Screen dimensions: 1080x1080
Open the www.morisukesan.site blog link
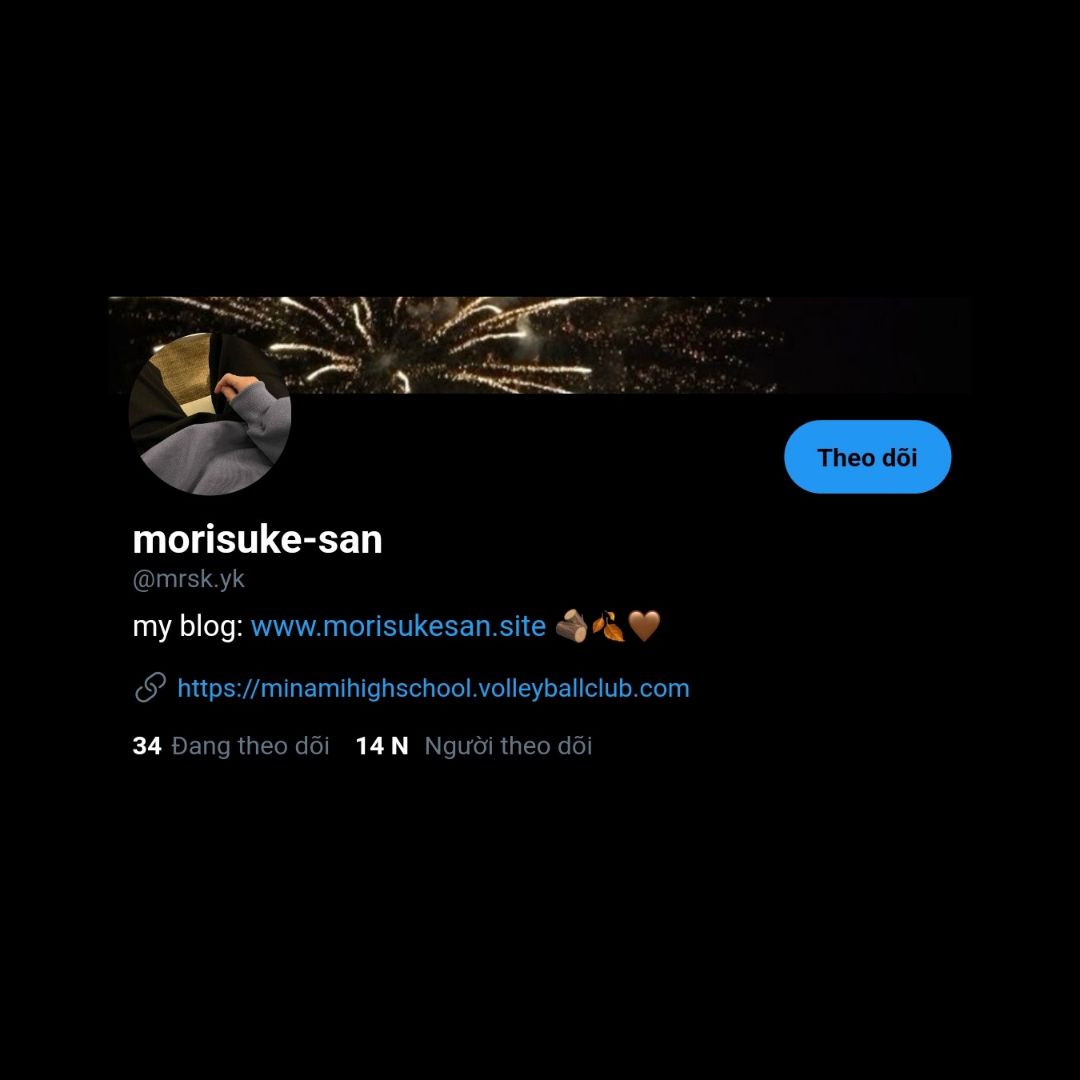click(x=398, y=626)
